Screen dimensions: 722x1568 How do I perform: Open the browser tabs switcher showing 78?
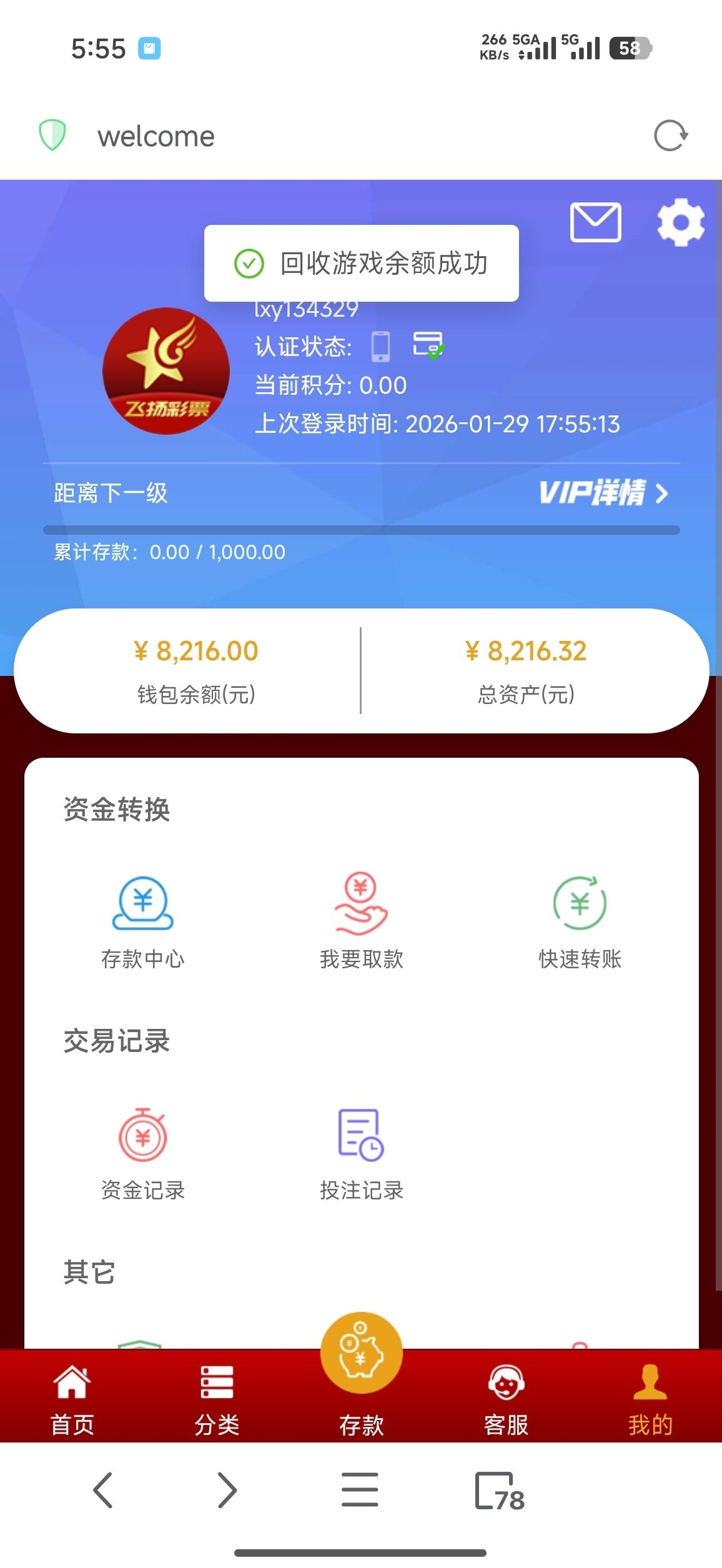500,1491
